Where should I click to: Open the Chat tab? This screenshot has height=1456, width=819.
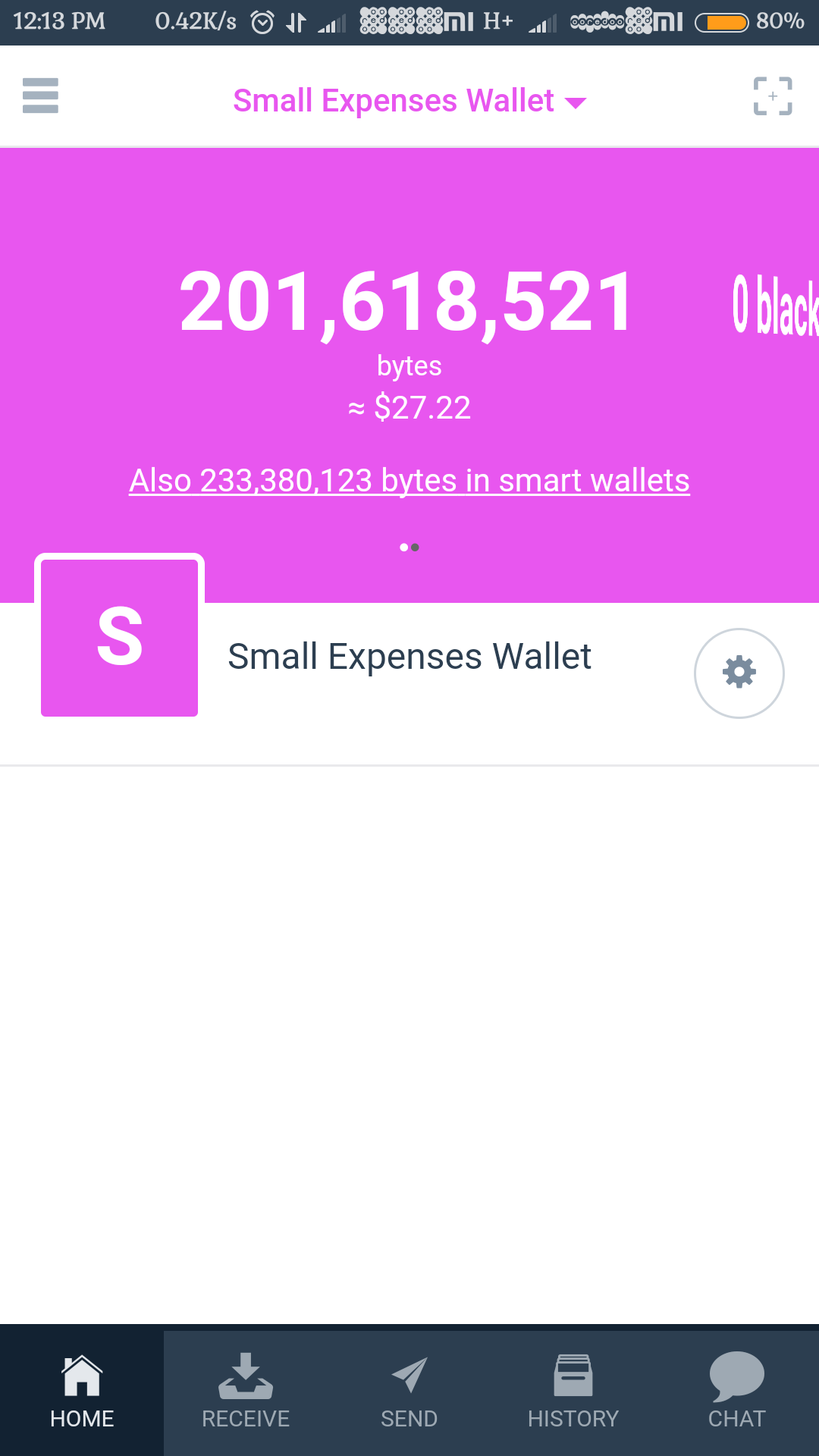tap(737, 1392)
